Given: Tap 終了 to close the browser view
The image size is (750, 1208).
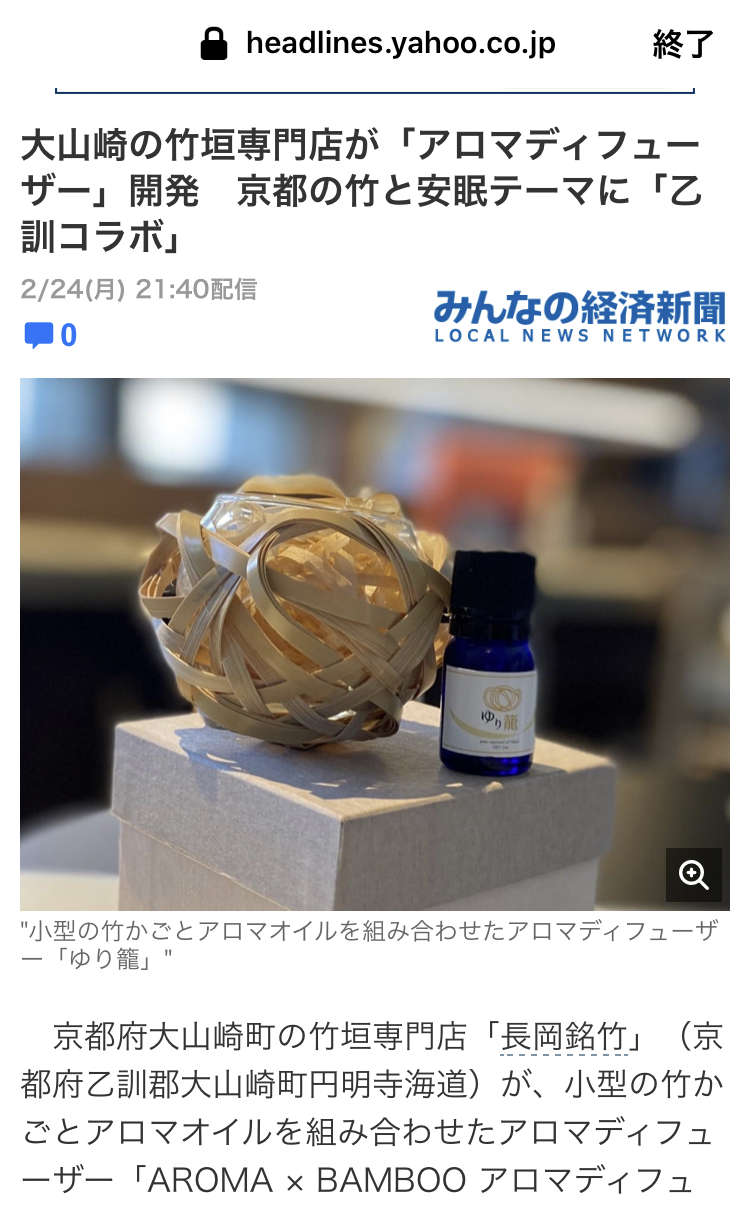Looking at the screenshot, I should 683,44.
